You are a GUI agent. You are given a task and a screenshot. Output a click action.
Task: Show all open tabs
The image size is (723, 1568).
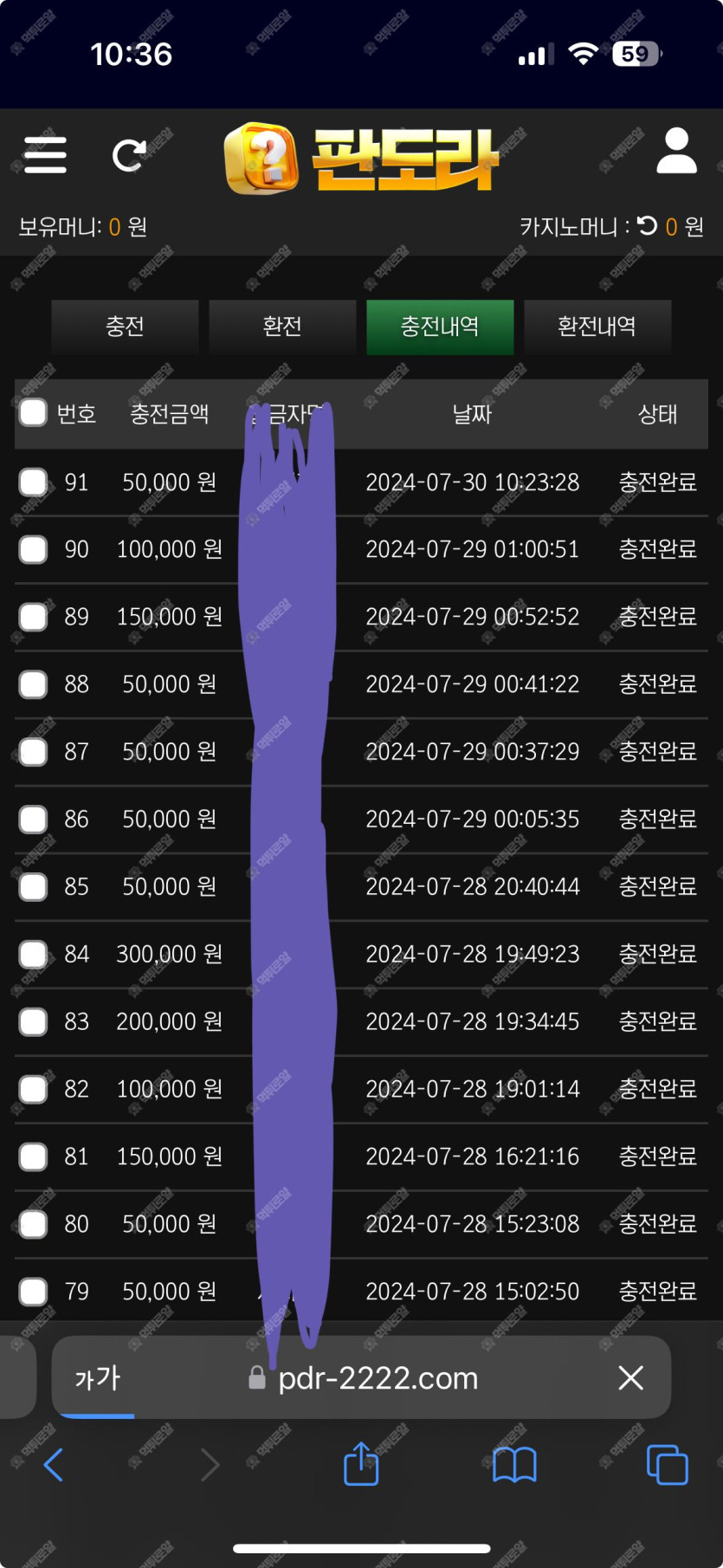[667, 1465]
